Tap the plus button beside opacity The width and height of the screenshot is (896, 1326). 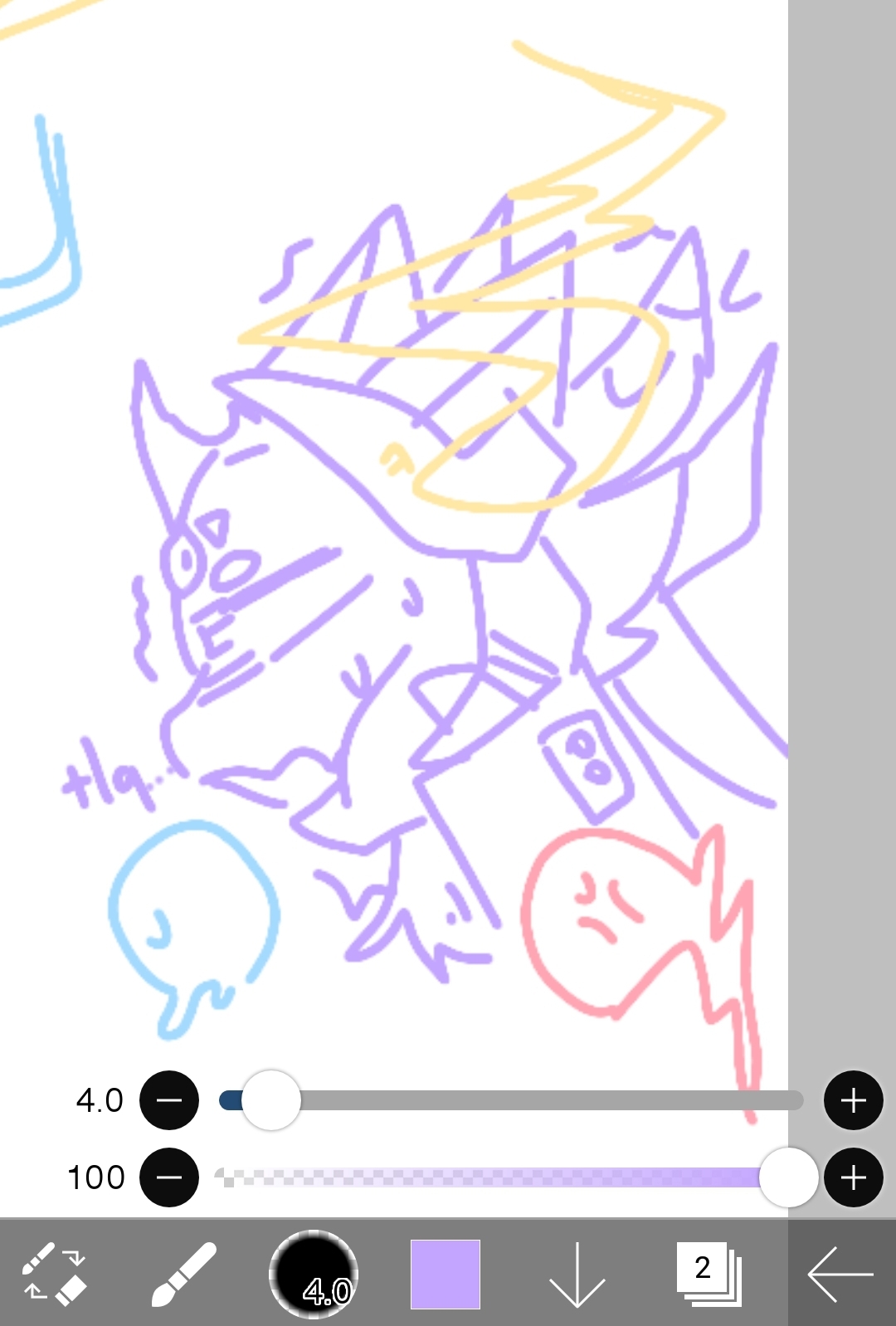[853, 1177]
